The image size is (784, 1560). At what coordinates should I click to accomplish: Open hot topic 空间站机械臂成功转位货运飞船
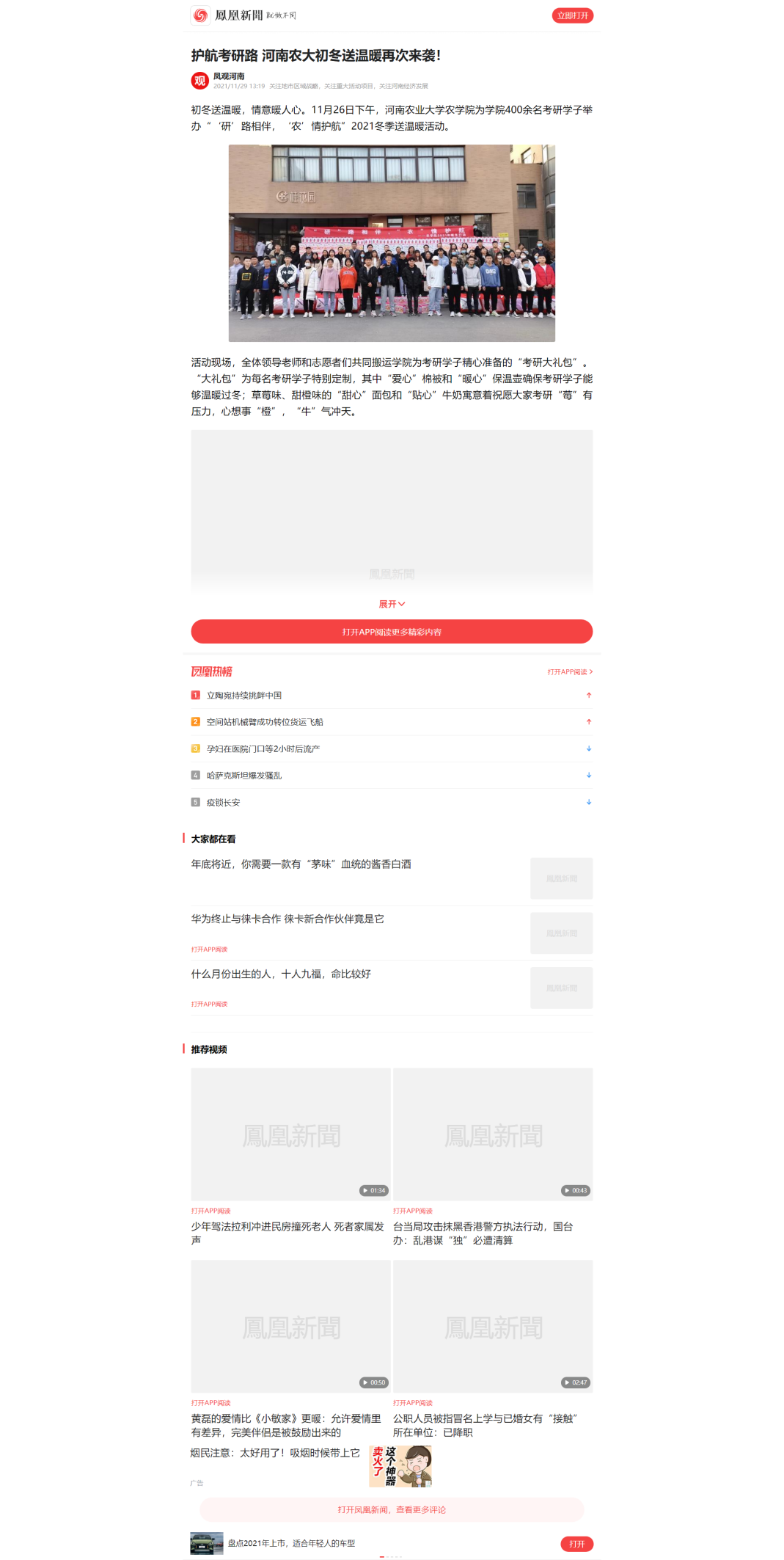(x=264, y=722)
